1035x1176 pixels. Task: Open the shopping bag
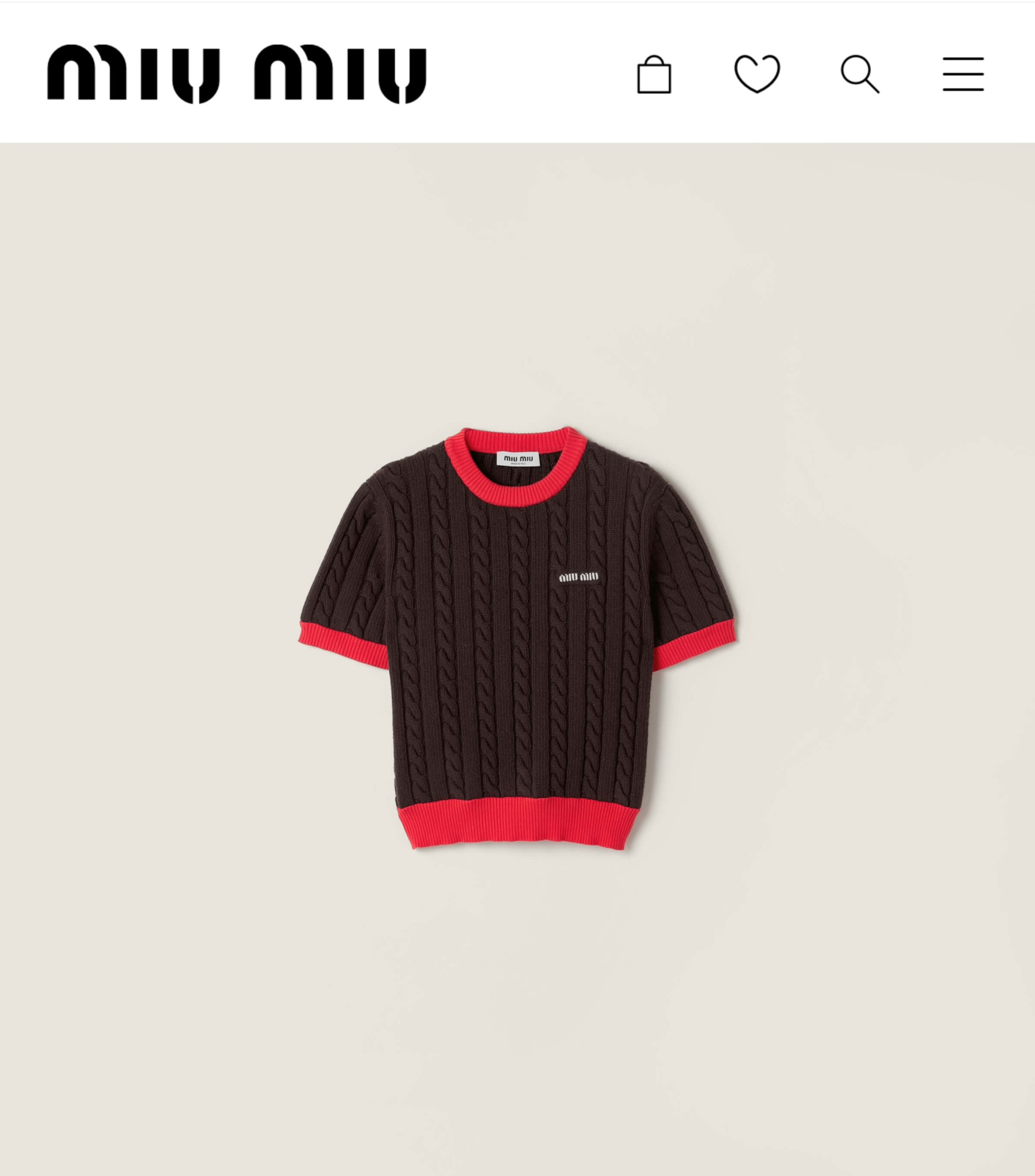pyautogui.click(x=654, y=74)
